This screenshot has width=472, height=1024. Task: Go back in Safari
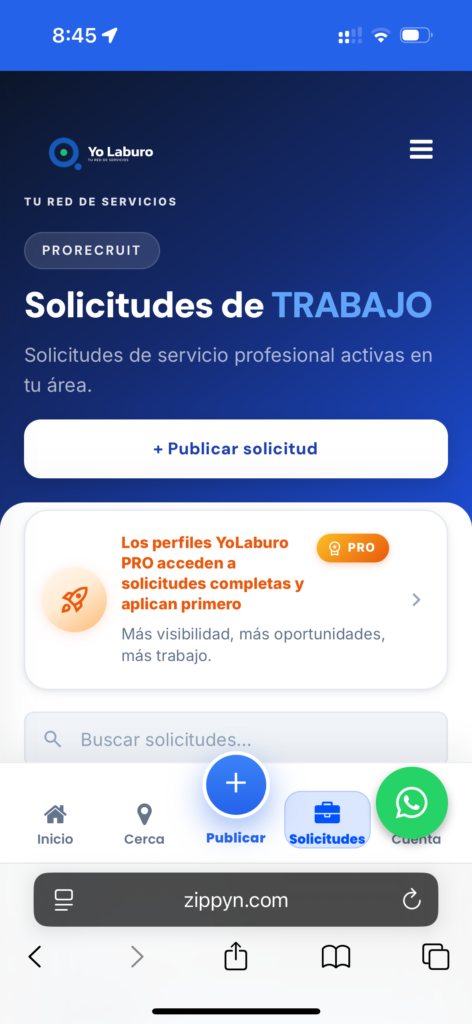[35, 957]
